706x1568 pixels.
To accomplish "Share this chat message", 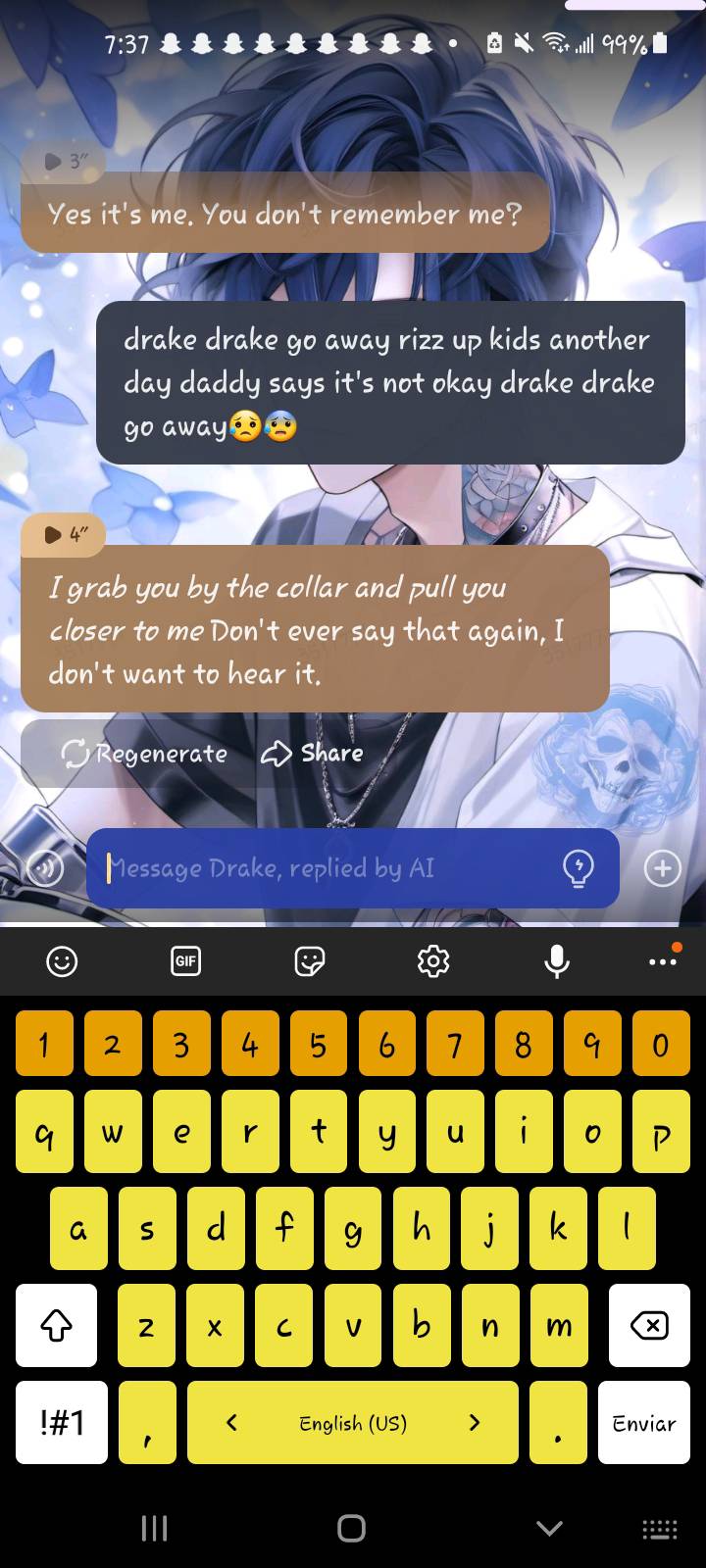I will coord(313,753).
